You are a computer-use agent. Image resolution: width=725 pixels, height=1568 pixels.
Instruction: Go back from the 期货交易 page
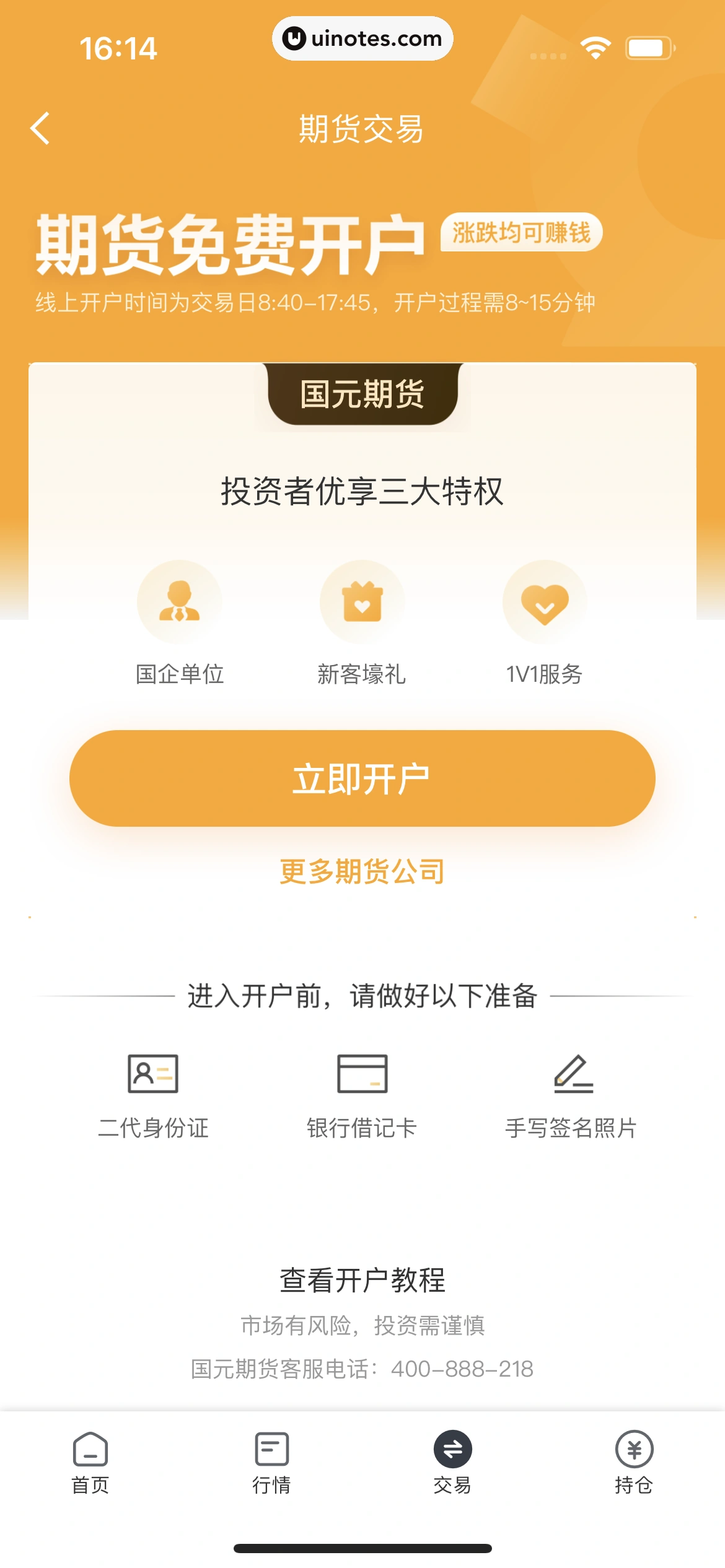click(x=41, y=129)
